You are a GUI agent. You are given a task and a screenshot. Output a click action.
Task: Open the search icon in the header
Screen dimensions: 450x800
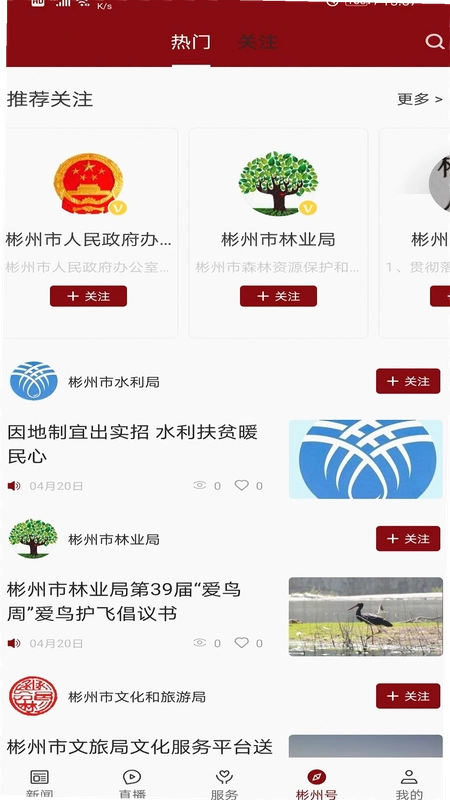tap(434, 41)
